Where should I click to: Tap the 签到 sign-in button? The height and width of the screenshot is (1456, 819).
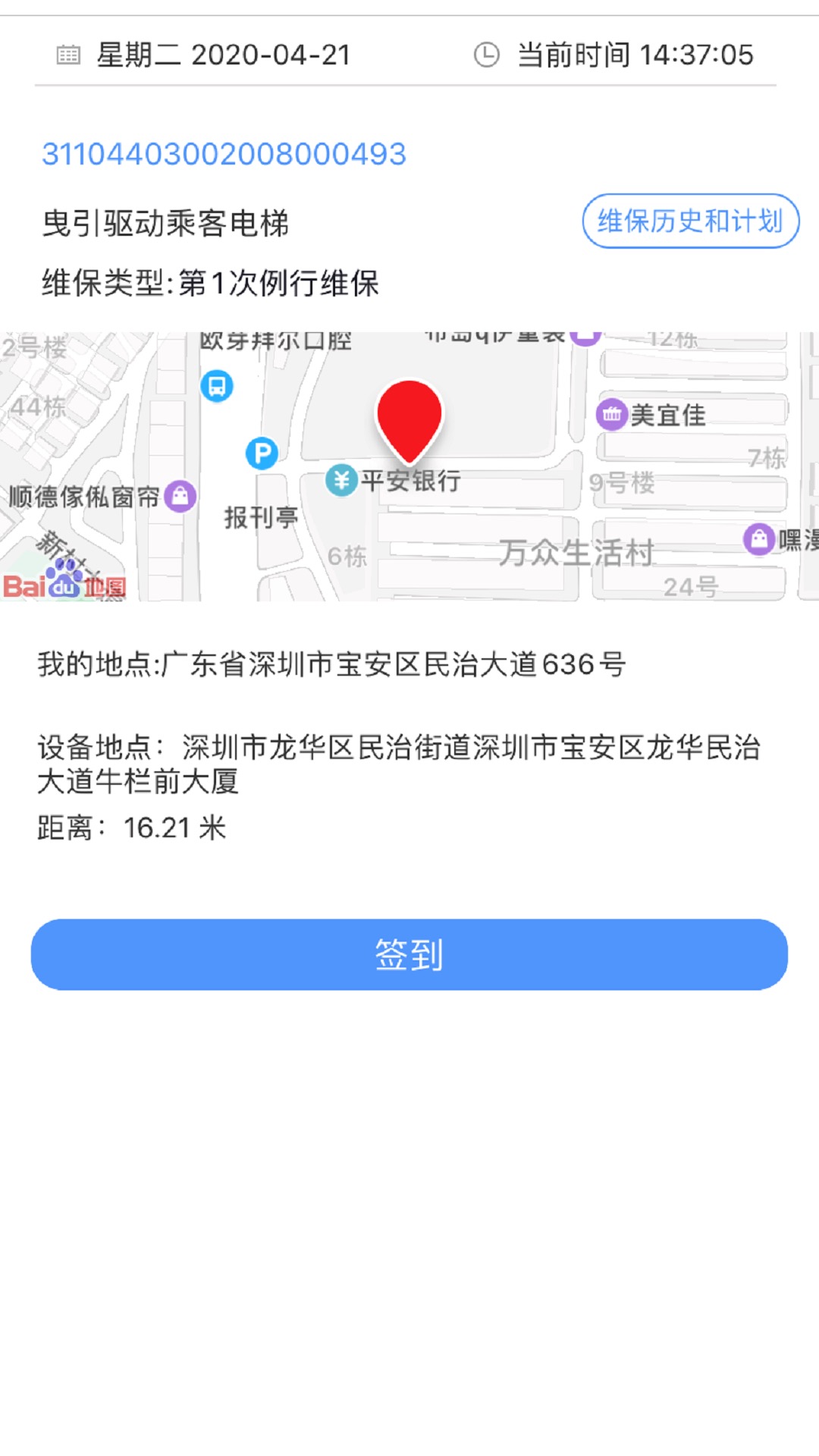point(409,954)
